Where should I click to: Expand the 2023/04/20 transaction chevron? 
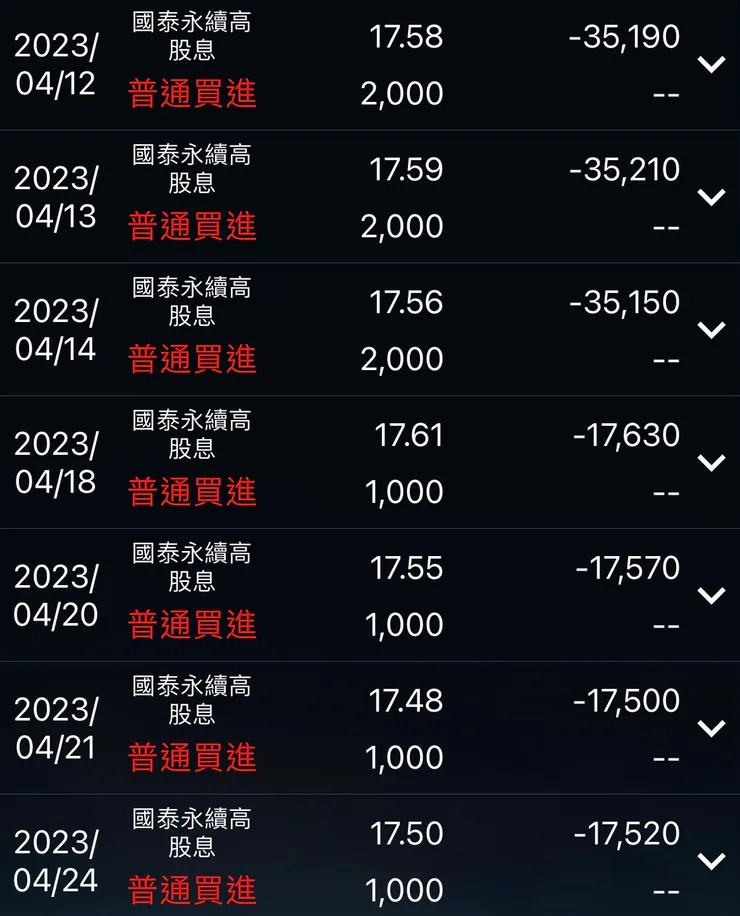[x=712, y=594]
